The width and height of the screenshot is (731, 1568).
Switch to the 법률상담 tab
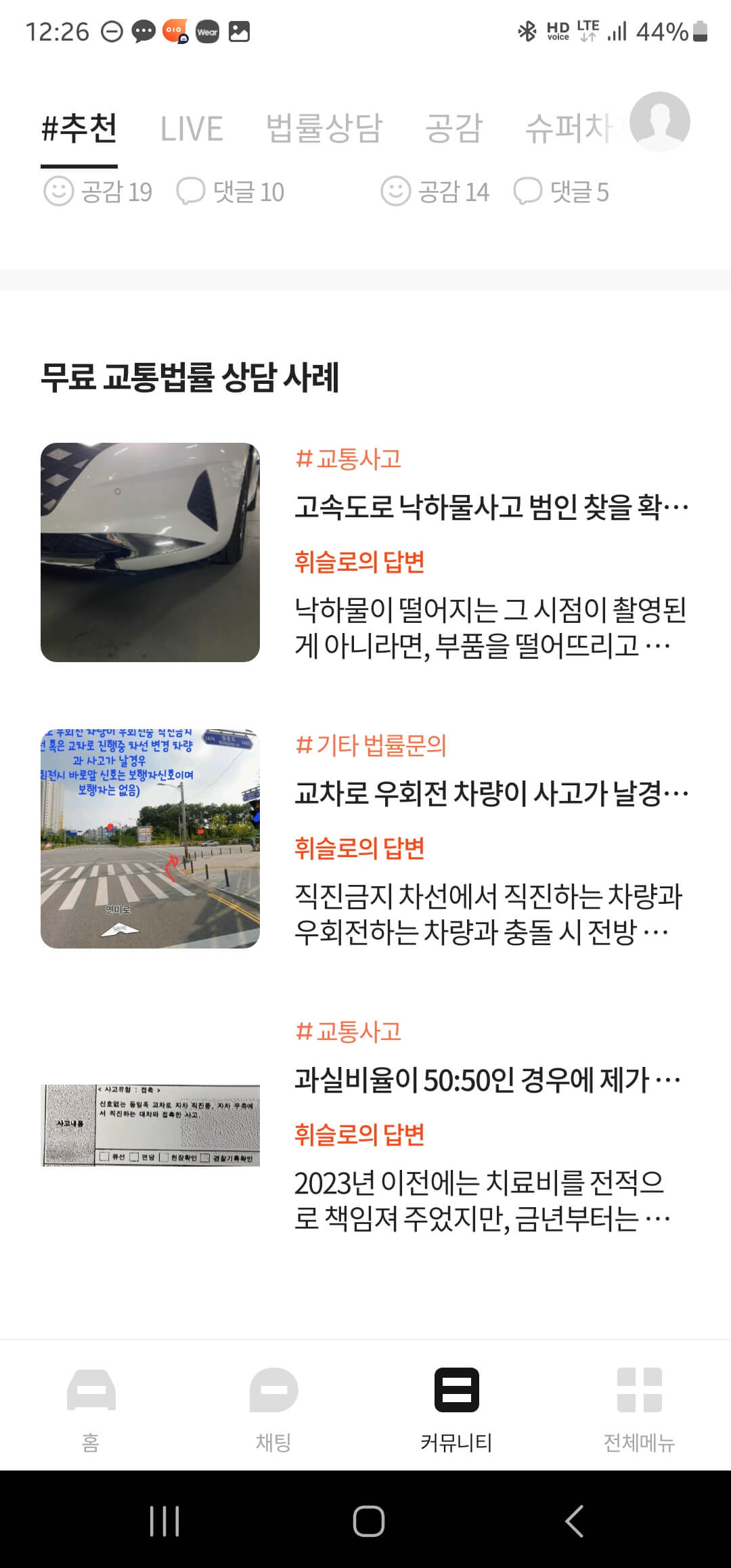325,128
